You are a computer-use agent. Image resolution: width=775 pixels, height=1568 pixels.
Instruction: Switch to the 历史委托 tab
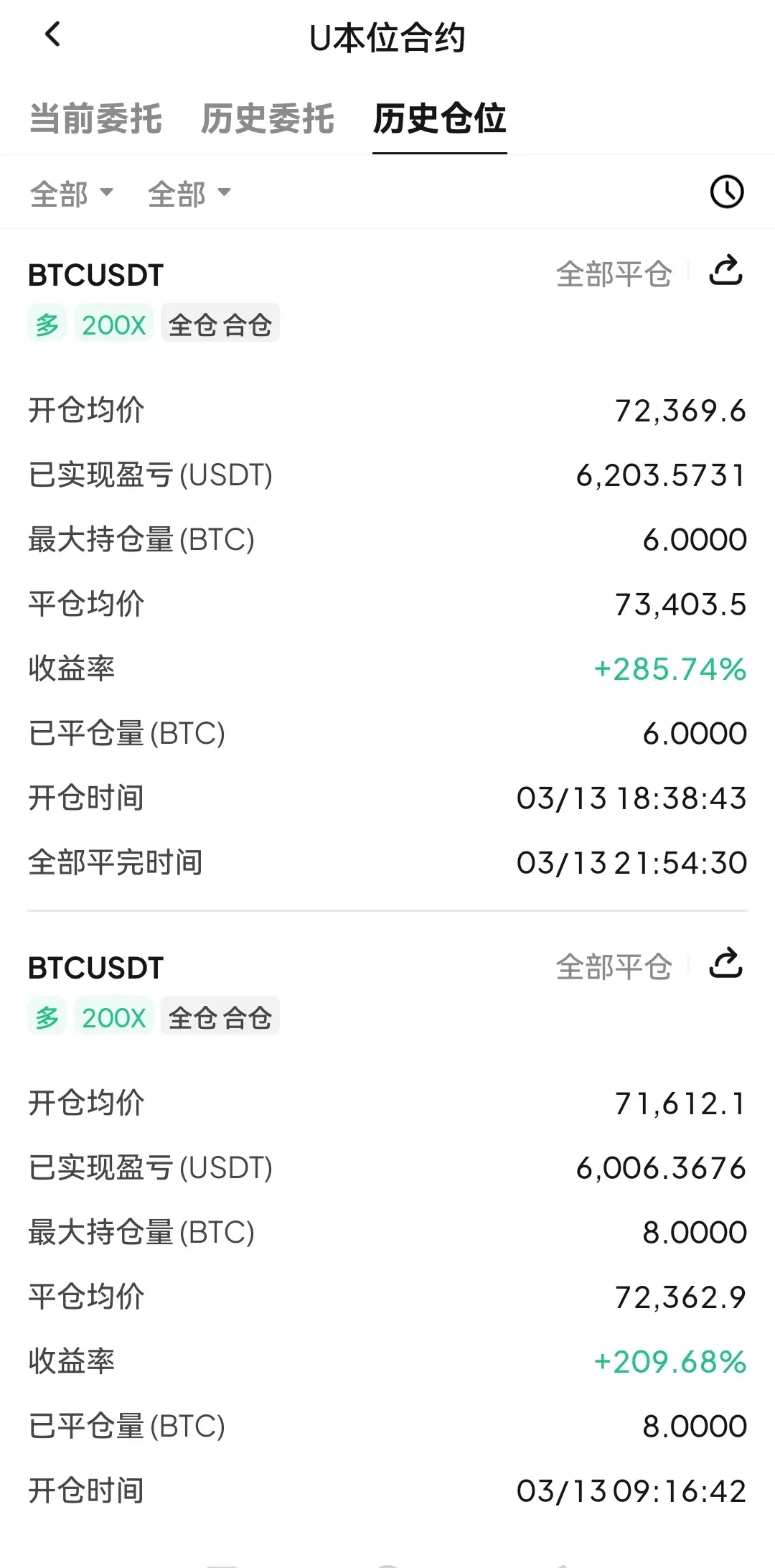pyautogui.click(x=268, y=118)
